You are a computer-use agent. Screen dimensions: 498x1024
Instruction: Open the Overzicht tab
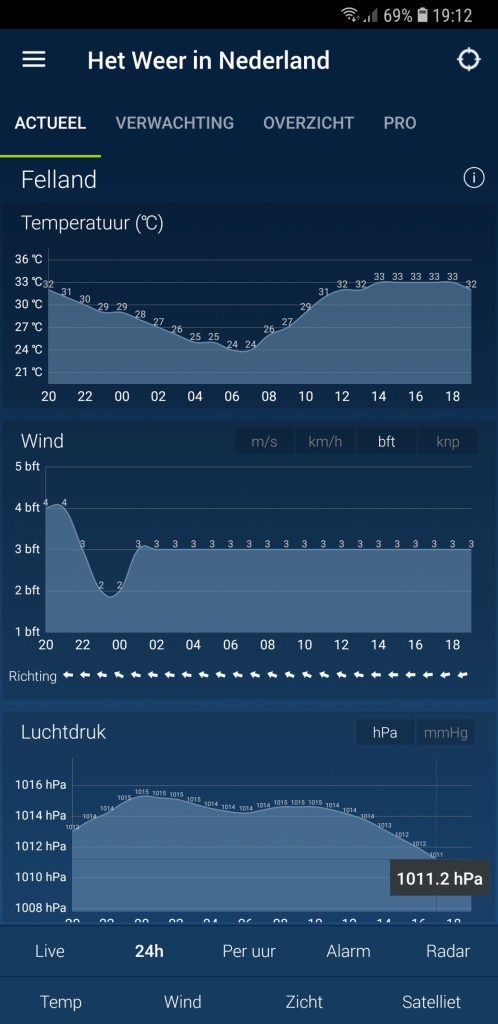(309, 123)
